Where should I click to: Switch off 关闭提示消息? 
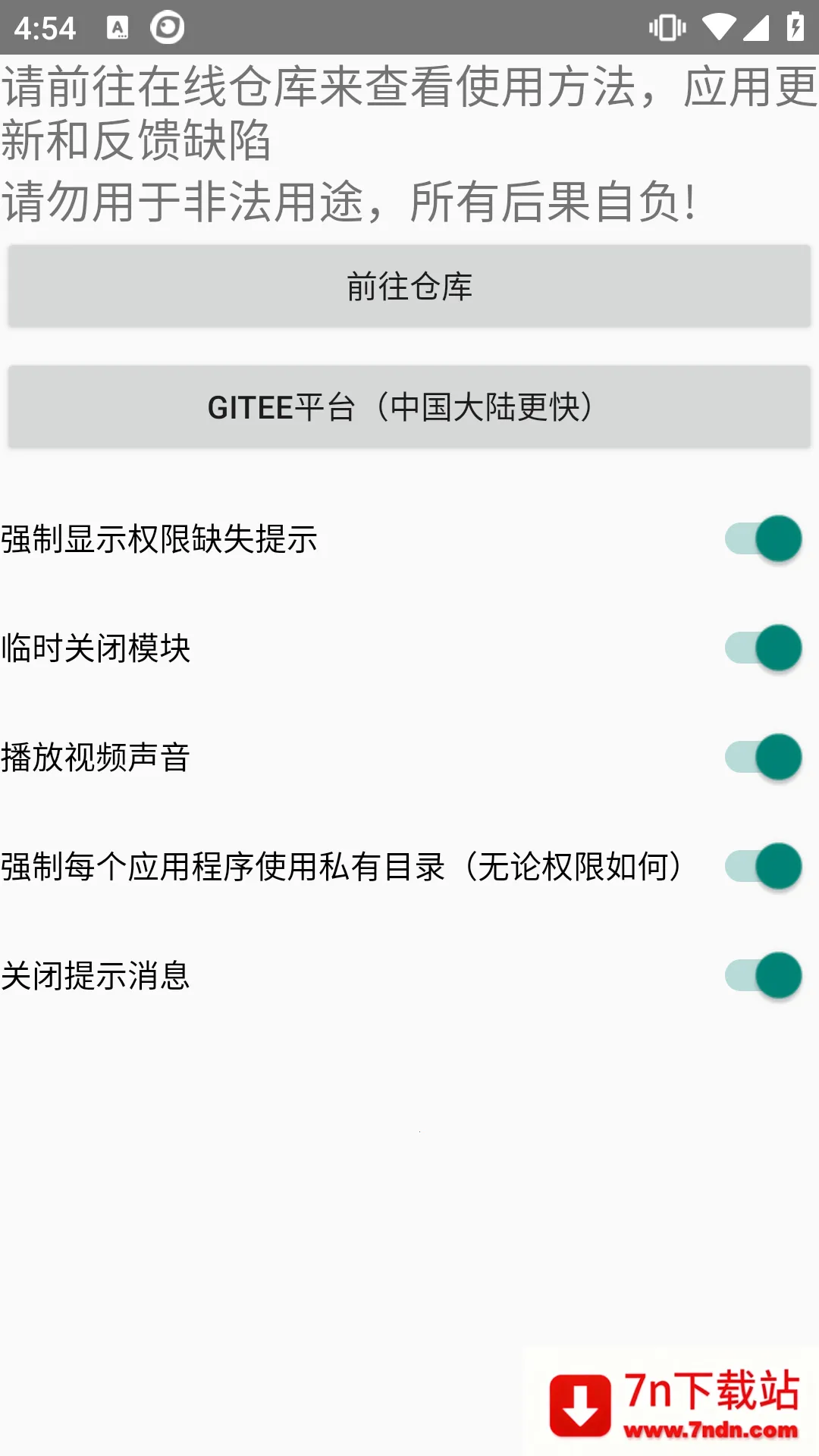point(763,976)
